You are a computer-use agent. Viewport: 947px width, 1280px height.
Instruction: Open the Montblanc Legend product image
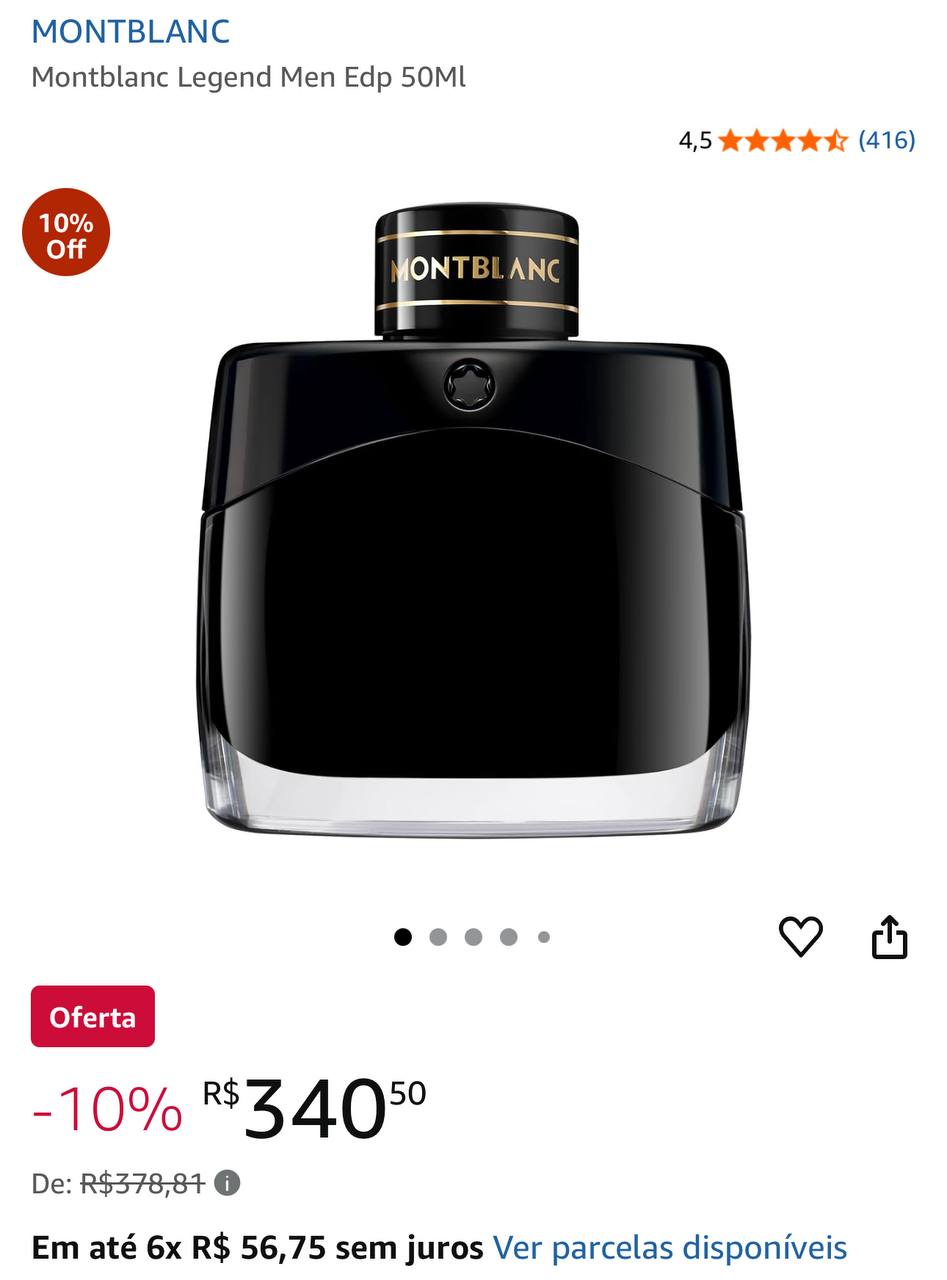click(473, 520)
